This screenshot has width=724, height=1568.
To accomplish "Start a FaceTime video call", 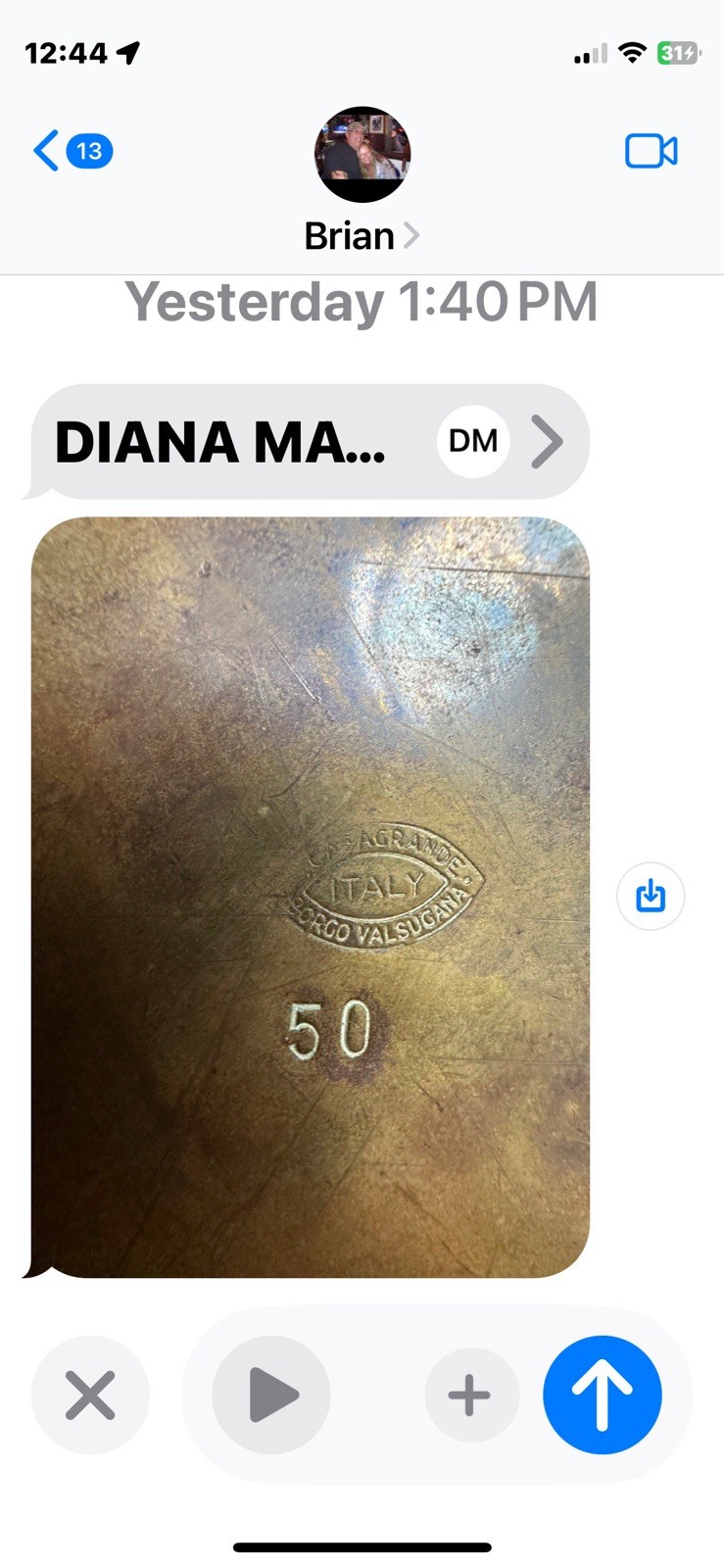I will [x=651, y=151].
